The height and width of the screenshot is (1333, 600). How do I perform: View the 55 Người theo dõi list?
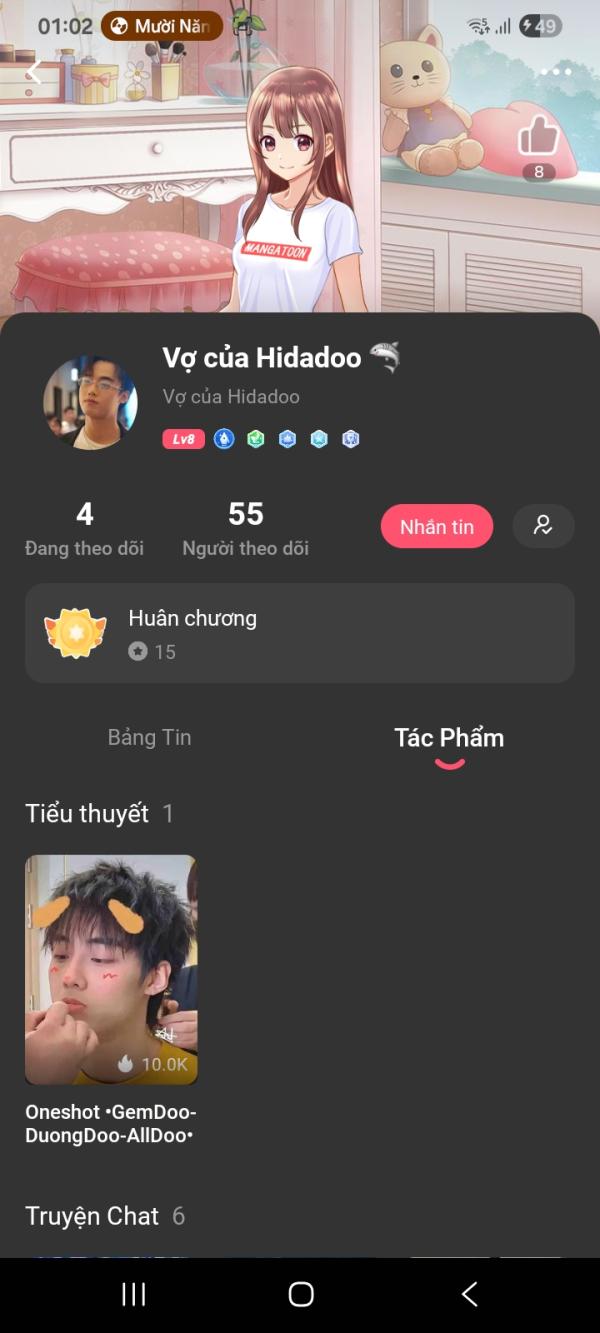(245, 529)
